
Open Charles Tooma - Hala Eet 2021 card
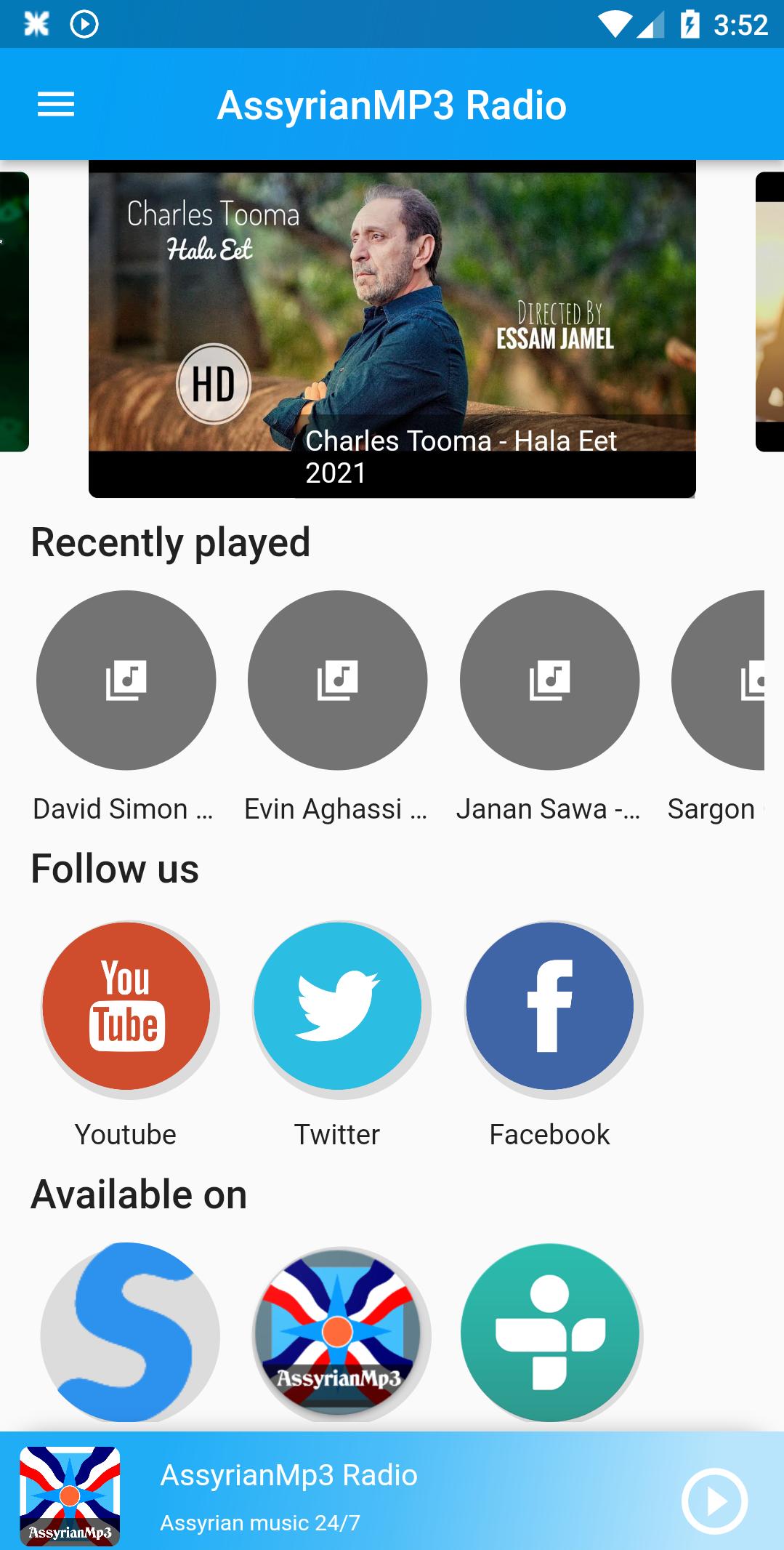[x=392, y=329]
